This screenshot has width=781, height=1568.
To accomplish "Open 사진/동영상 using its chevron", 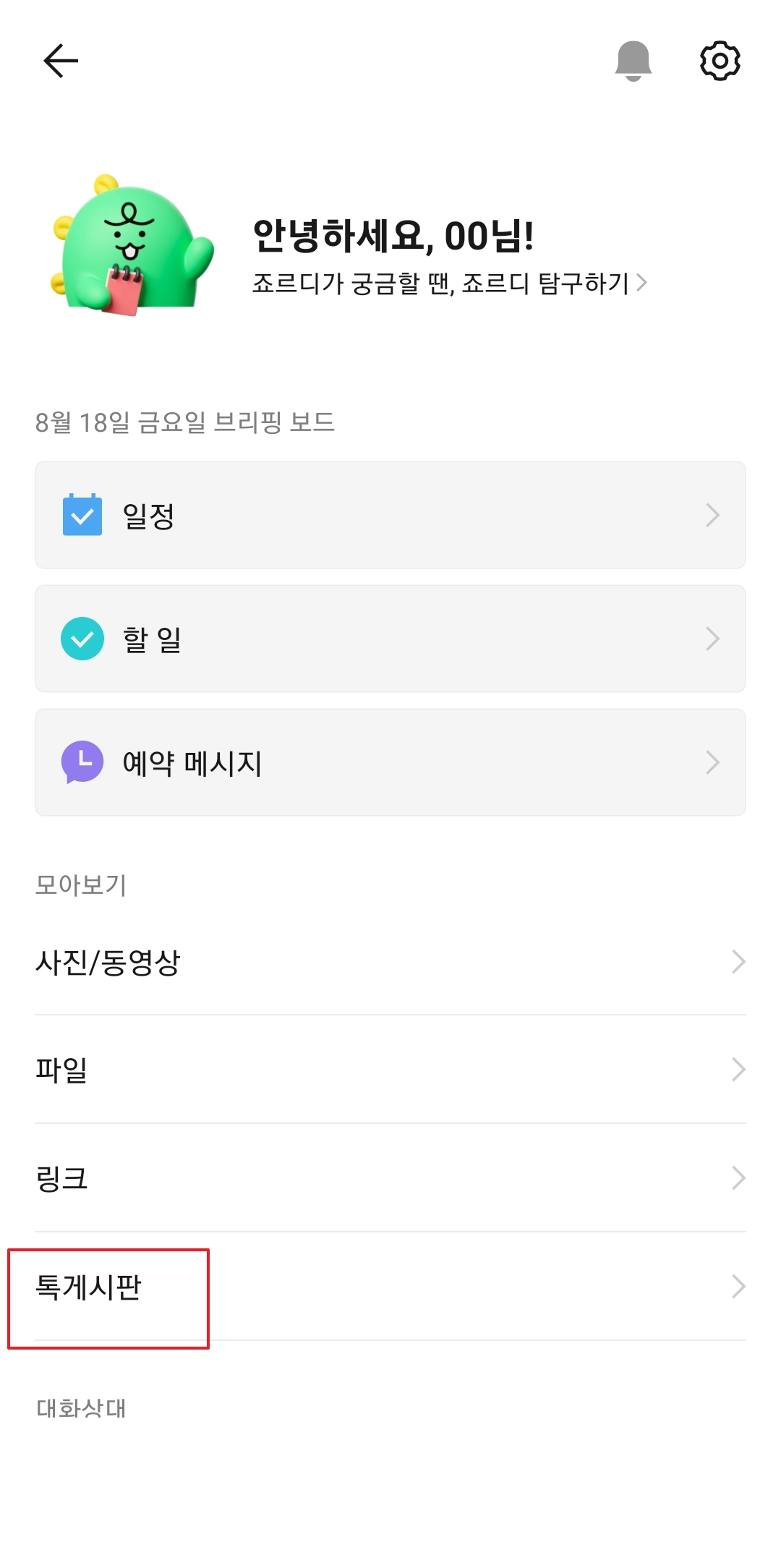I will point(738,960).
